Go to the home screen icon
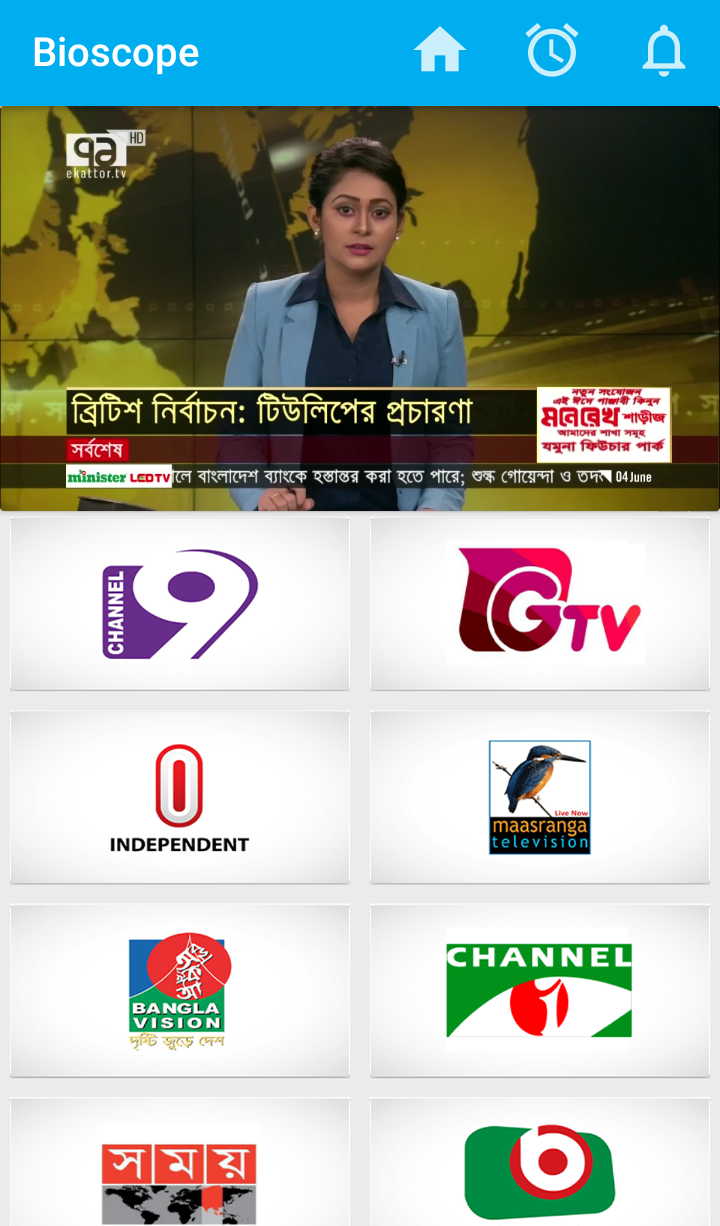This screenshot has height=1226, width=720. pyautogui.click(x=440, y=50)
